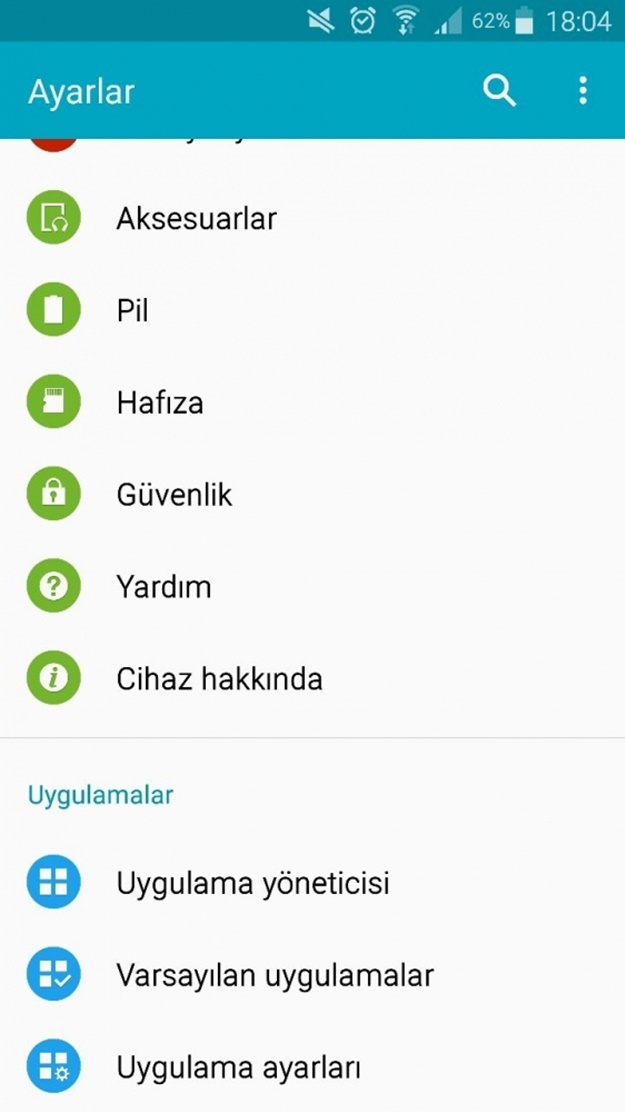
Task: Open Uygulama yöneticisi
Action: [252, 883]
